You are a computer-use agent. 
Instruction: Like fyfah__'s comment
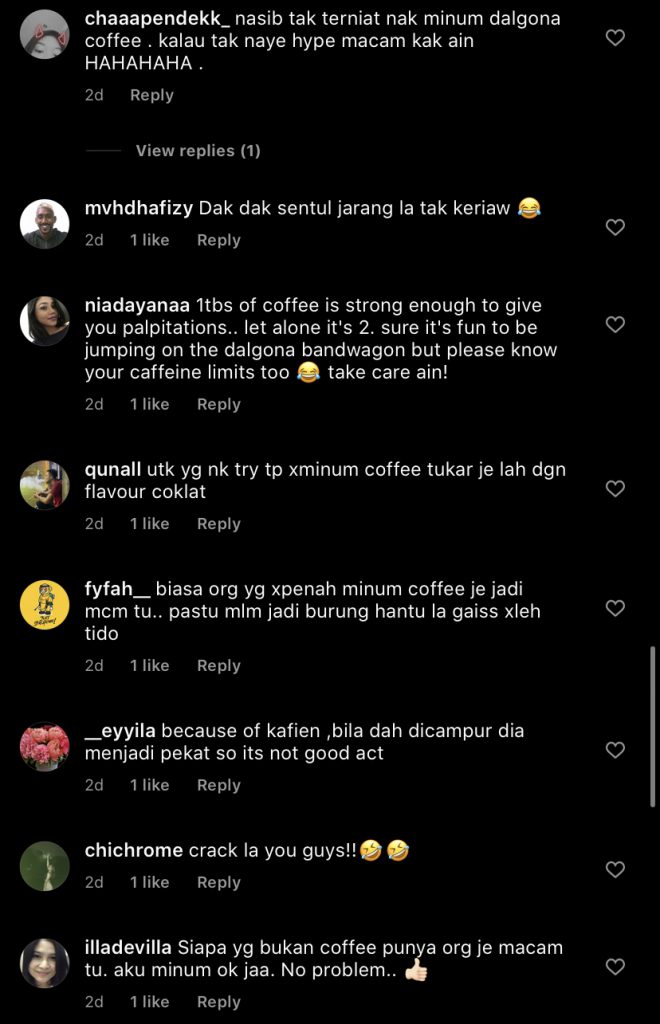click(x=616, y=608)
